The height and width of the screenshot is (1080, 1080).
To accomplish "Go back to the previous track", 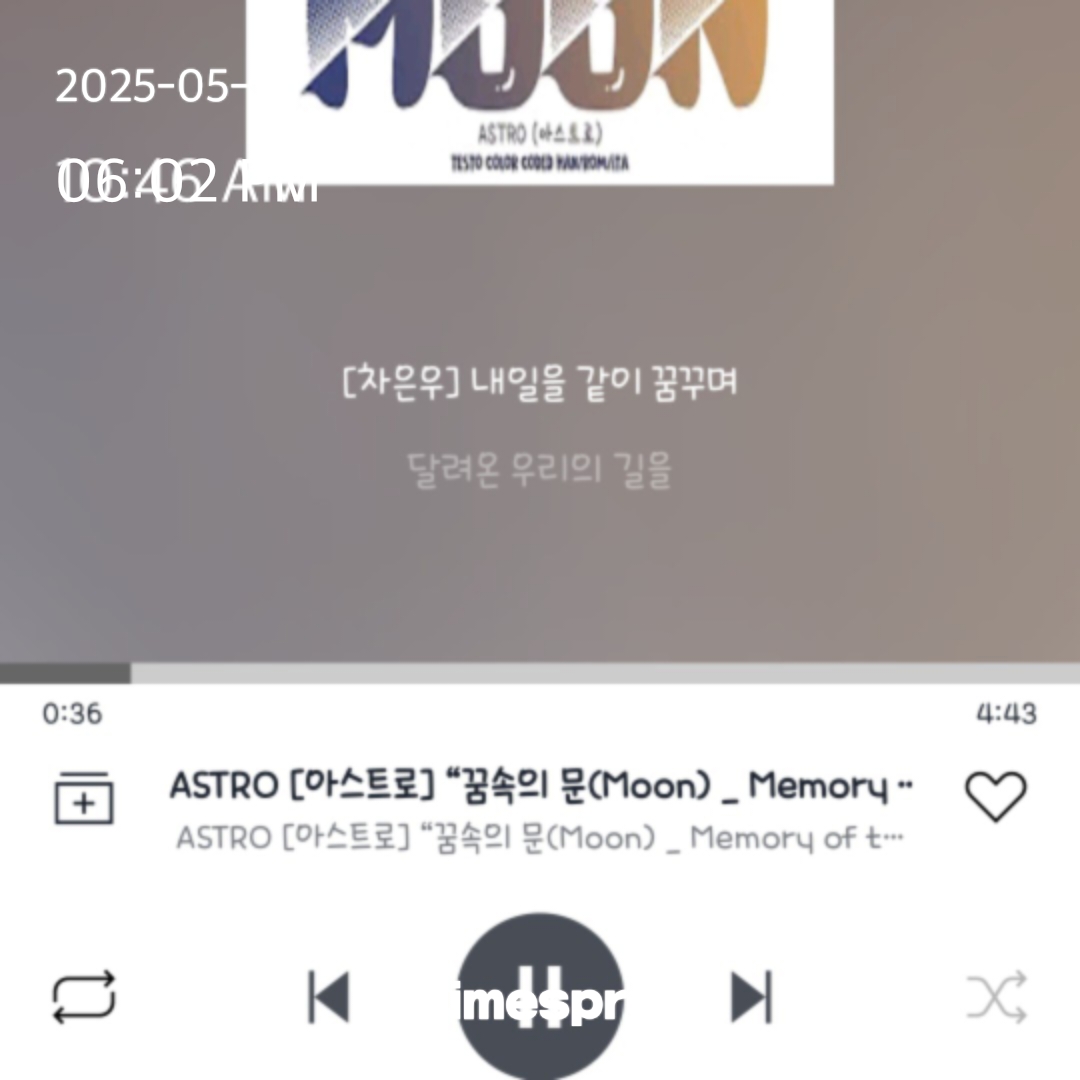I will pos(329,997).
